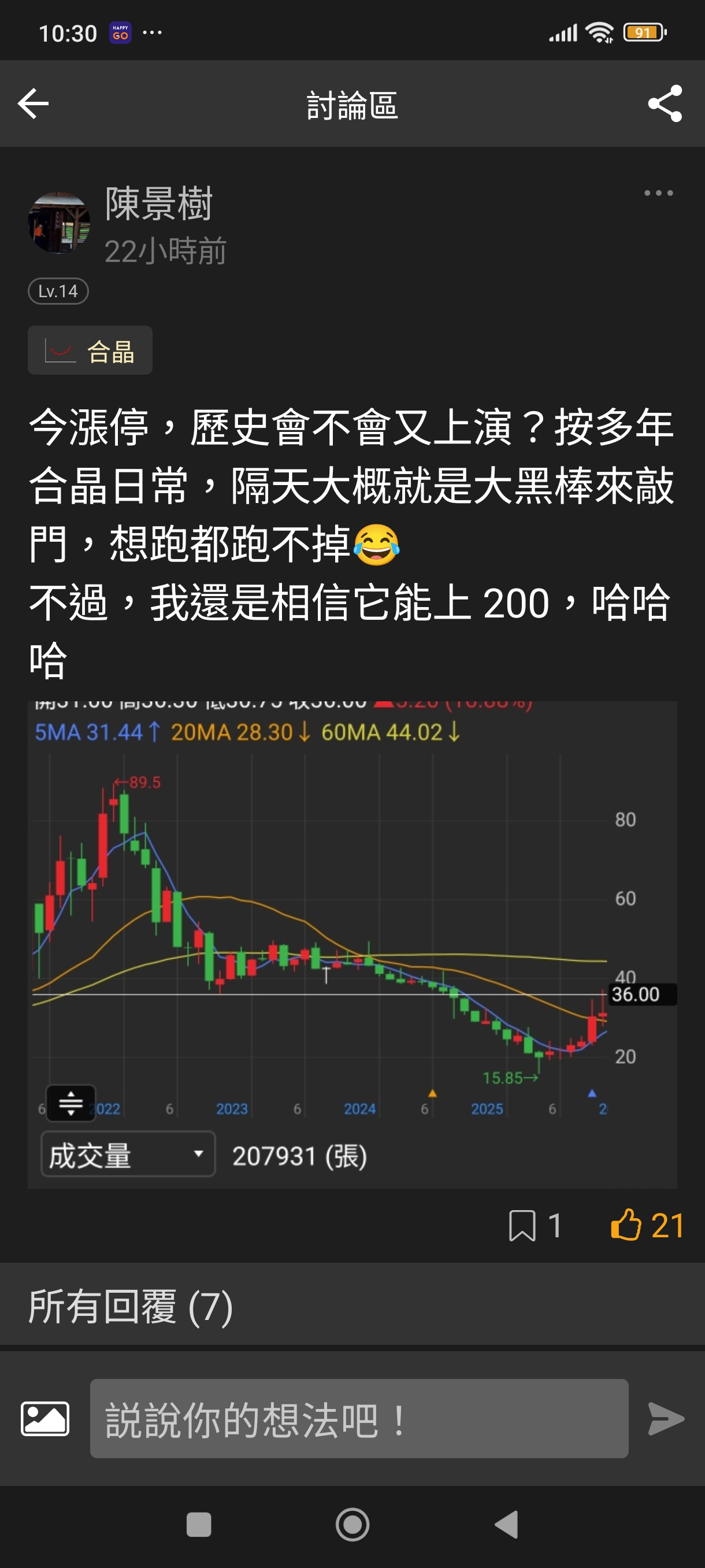The width and height of the screenshot is (705, 1568).
Task: Focus the 說說你的想法吧 reply field
Action: pos(359,1419)
